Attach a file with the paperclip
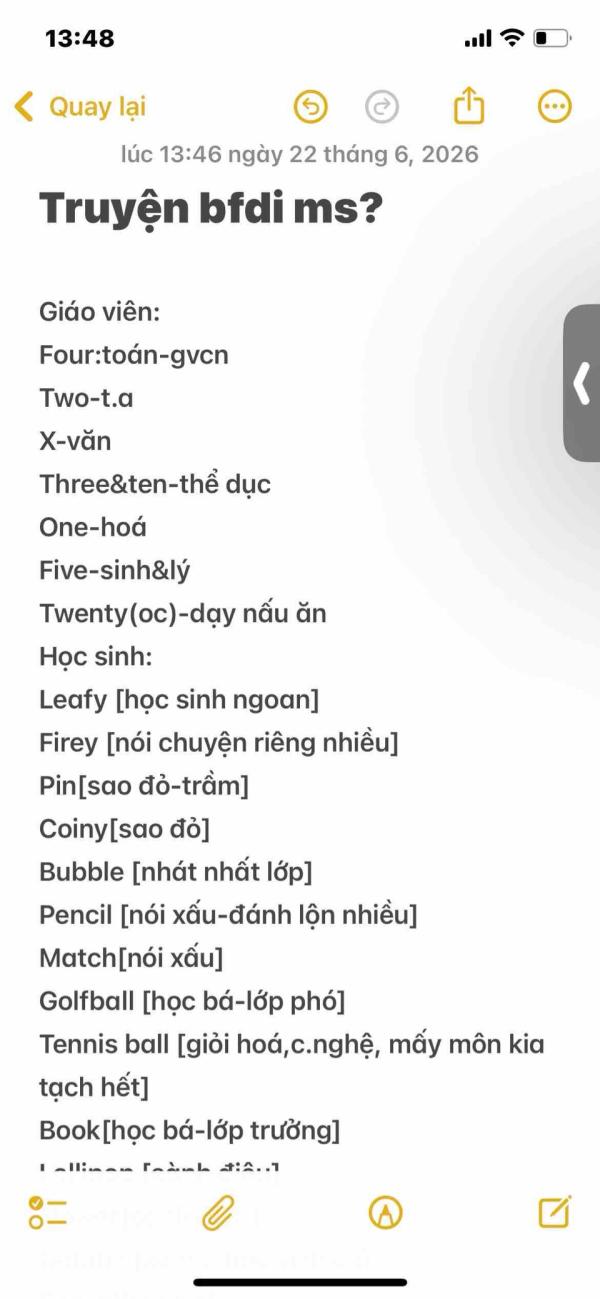This screenshot has height=1299, width=600. pyautogui.click(x=217, y=1213)
